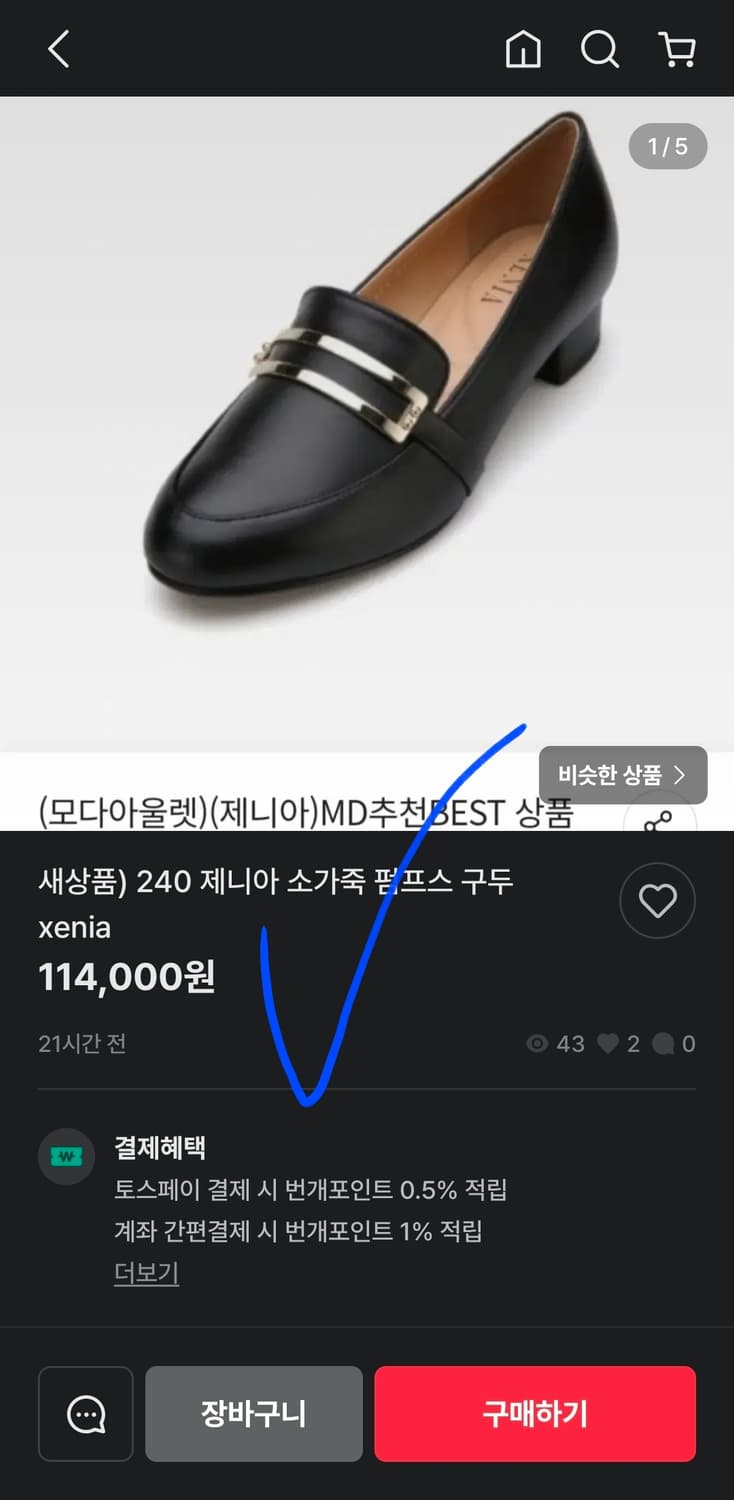Toggle the heart to favorite the shoes

pos(657,900)
